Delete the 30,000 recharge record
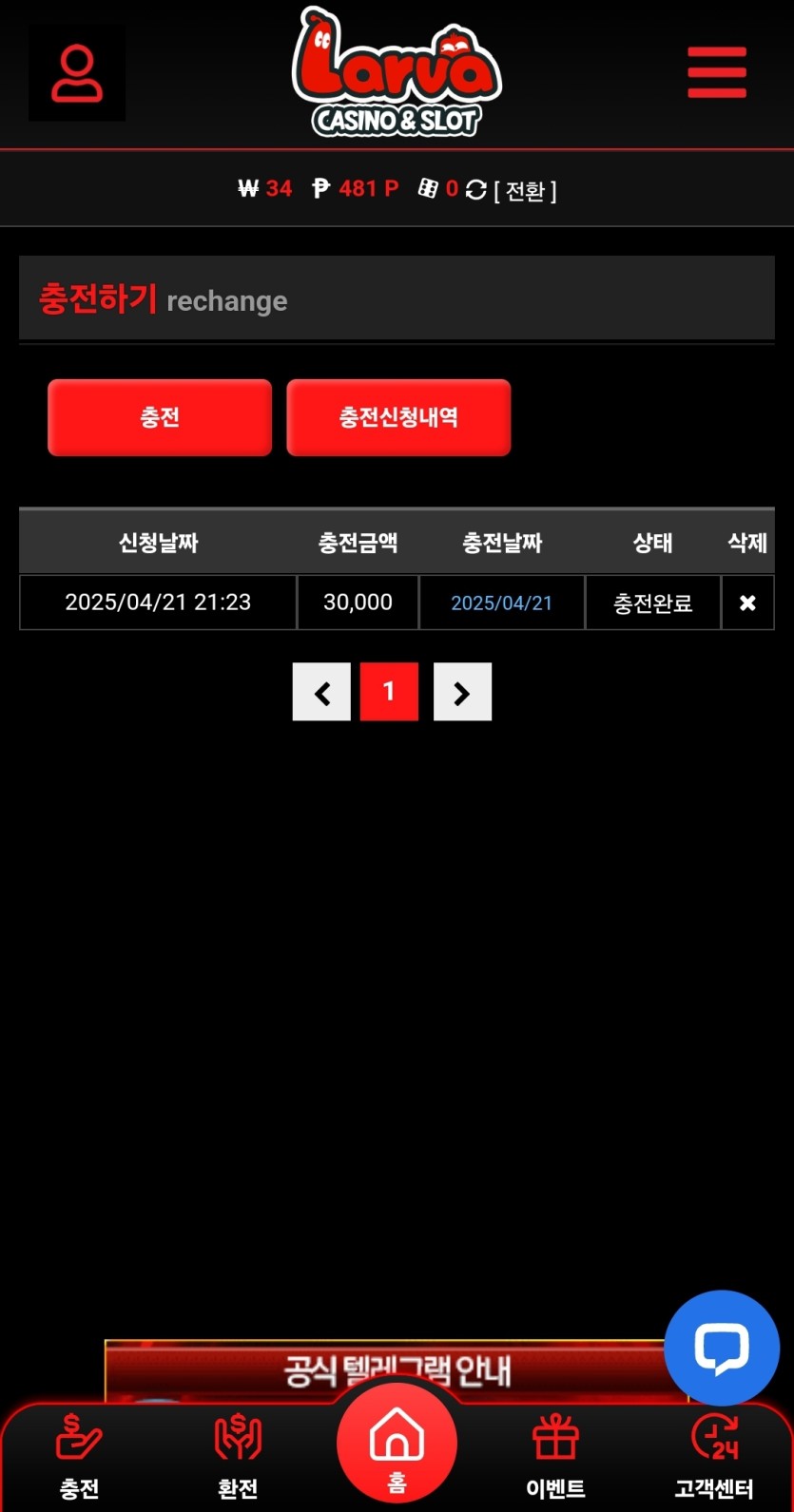The height and width of the screenshot is (1512, 794). point(747,603)
